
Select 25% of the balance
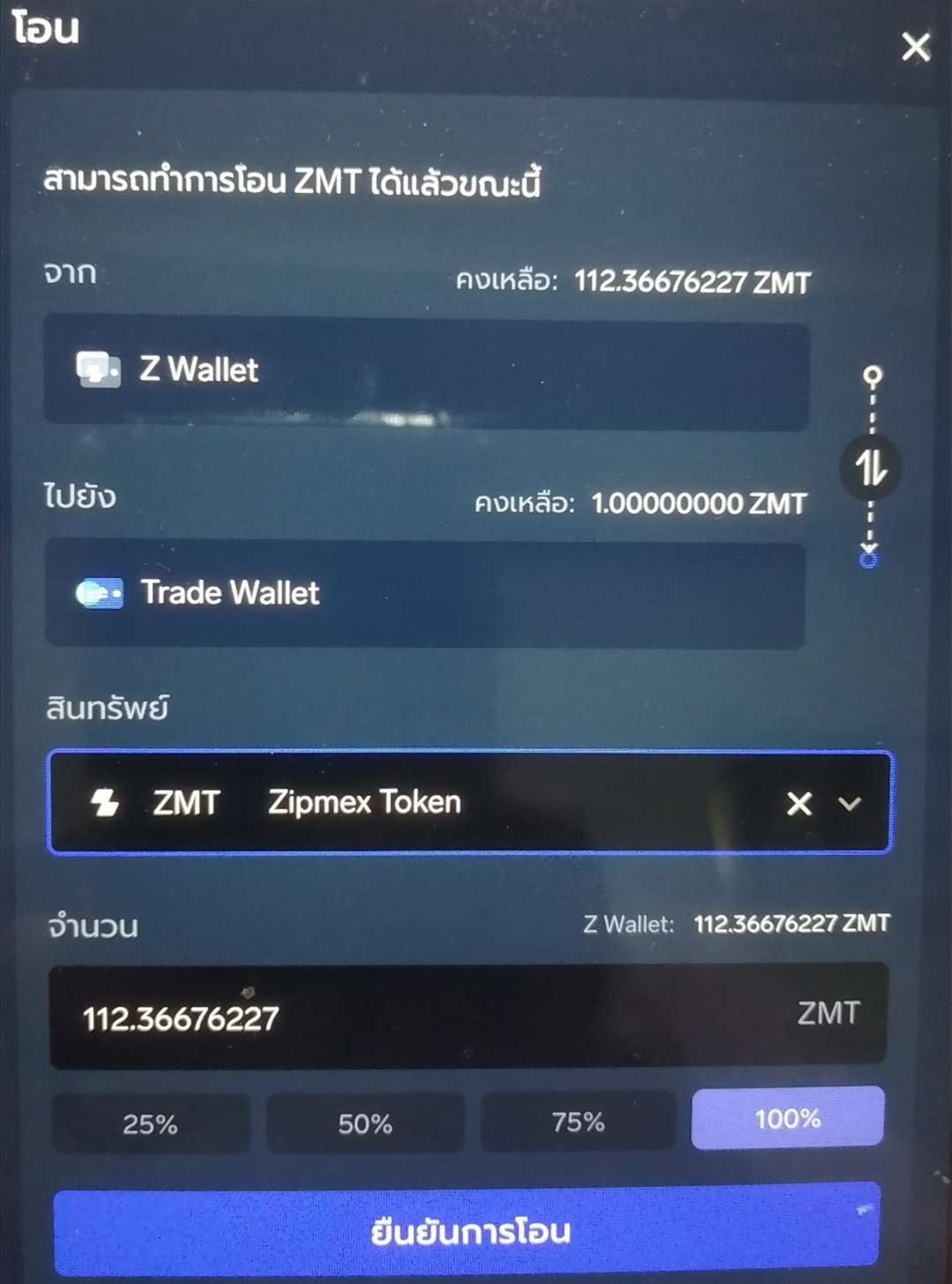pyautogui.click(x=151, y=1123)
